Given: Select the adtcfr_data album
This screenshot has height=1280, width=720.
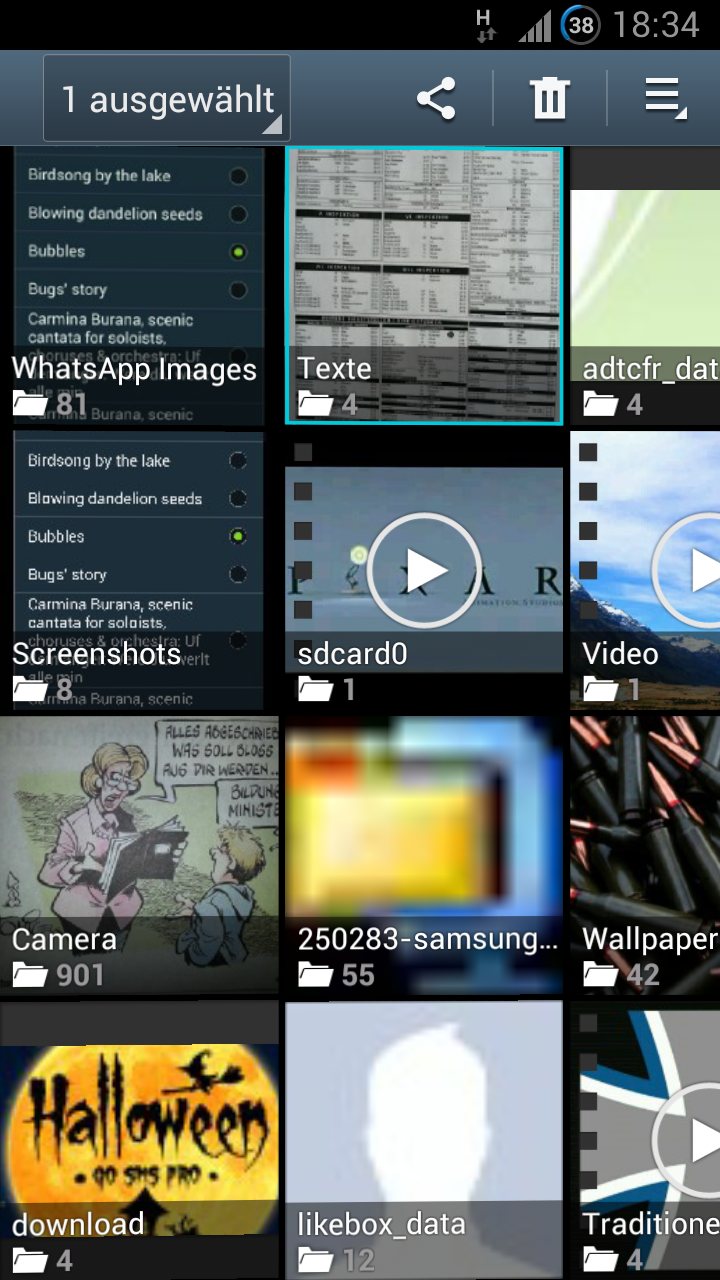Looking at the screenshot, I should coord(645,286).
